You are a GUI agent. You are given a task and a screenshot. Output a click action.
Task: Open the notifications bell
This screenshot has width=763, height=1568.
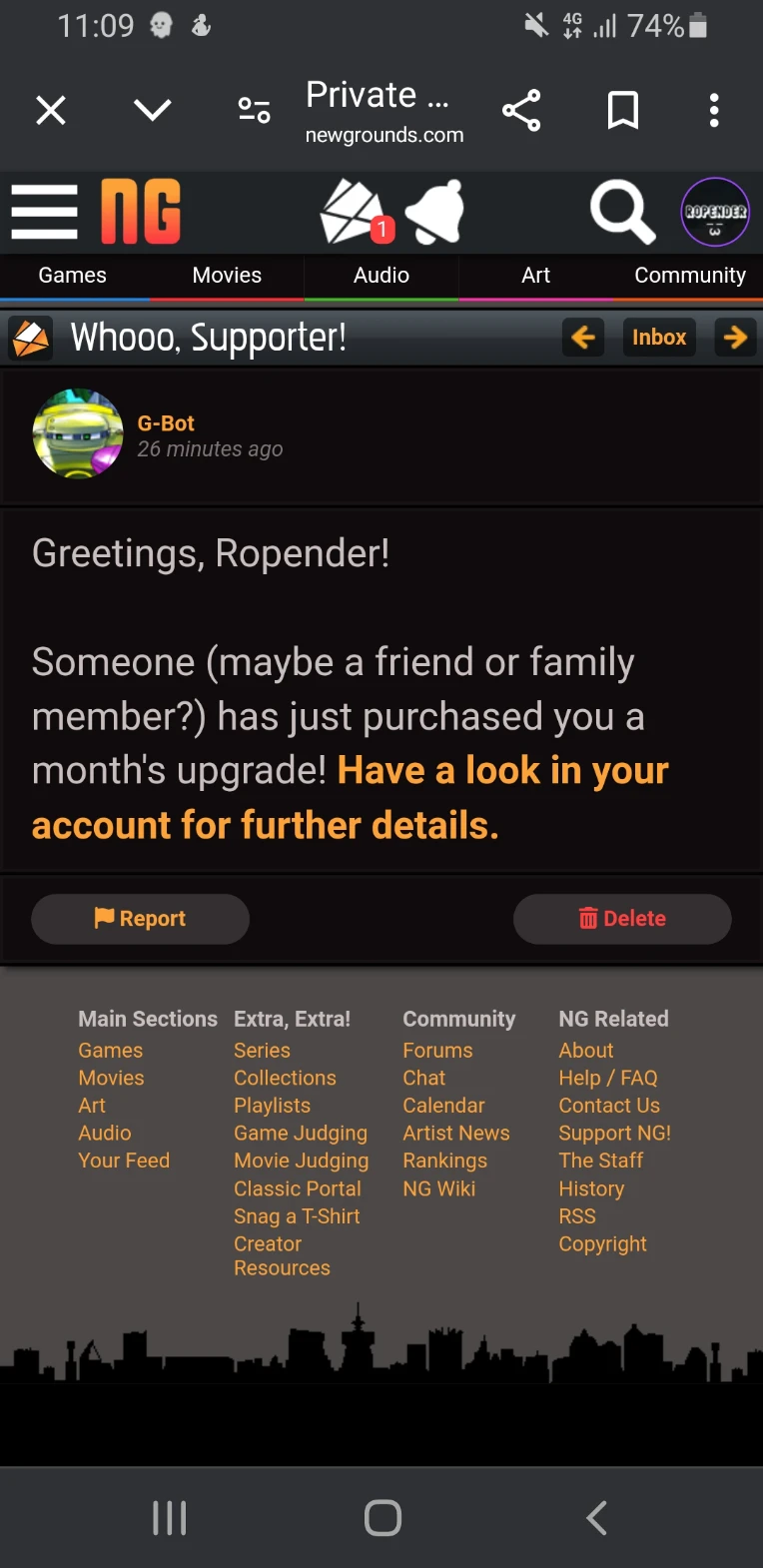[x=436, y=212]
